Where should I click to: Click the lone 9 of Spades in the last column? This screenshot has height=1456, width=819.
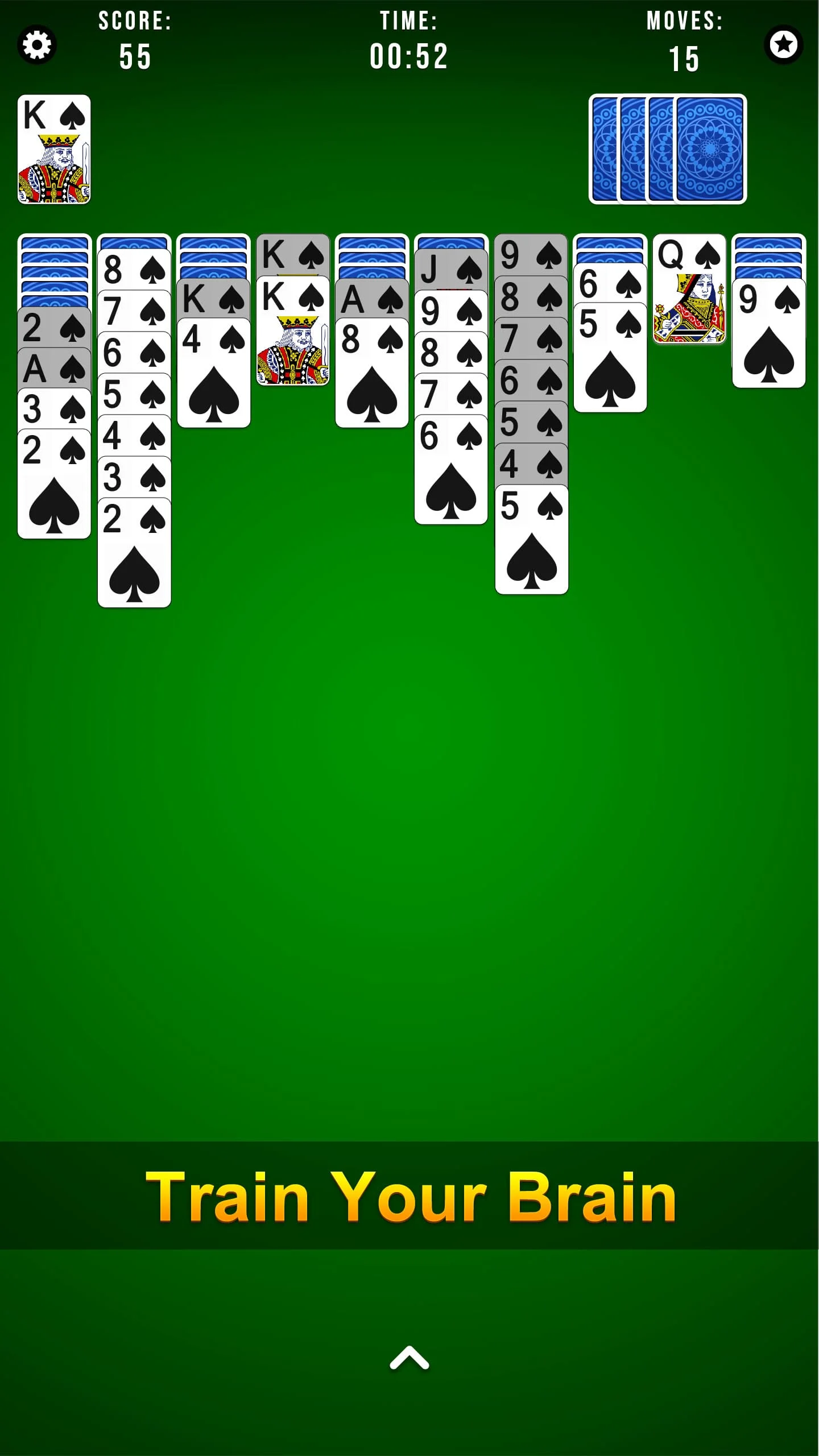pos(769,330)
